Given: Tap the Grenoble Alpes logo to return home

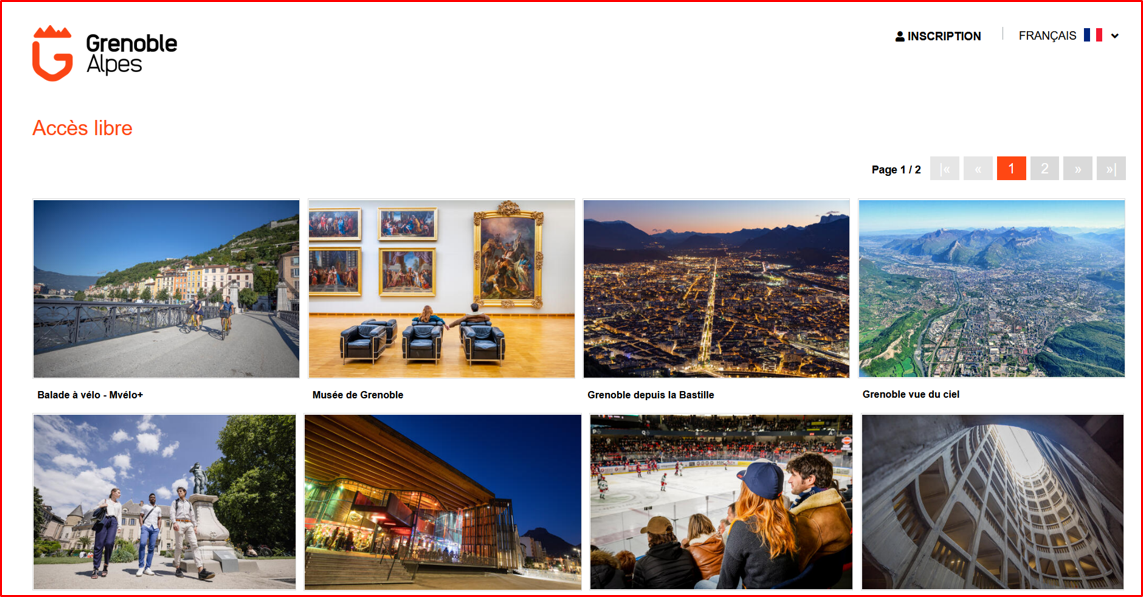Looking at the screenshot, I should [104, 54].
